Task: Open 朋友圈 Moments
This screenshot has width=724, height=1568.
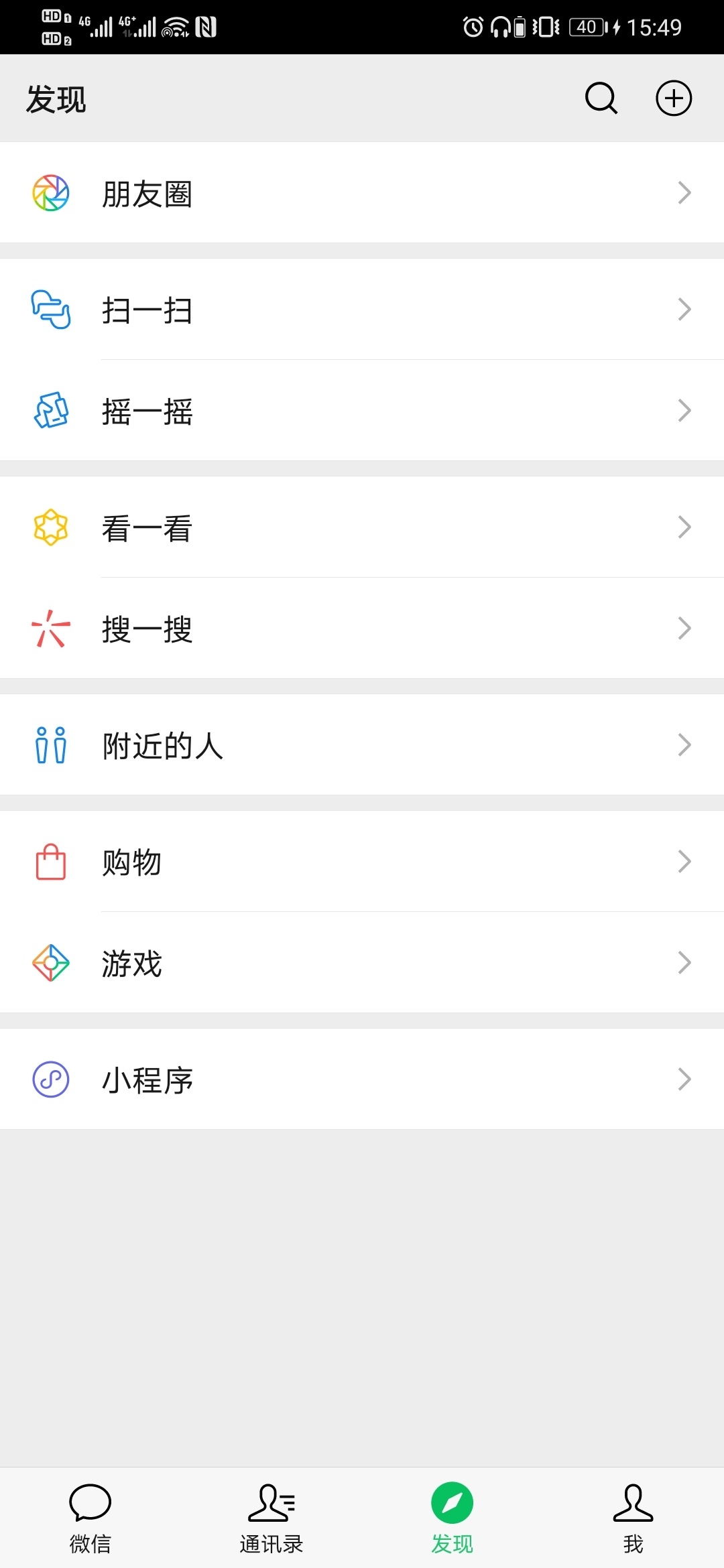Action: click(362, 193)
